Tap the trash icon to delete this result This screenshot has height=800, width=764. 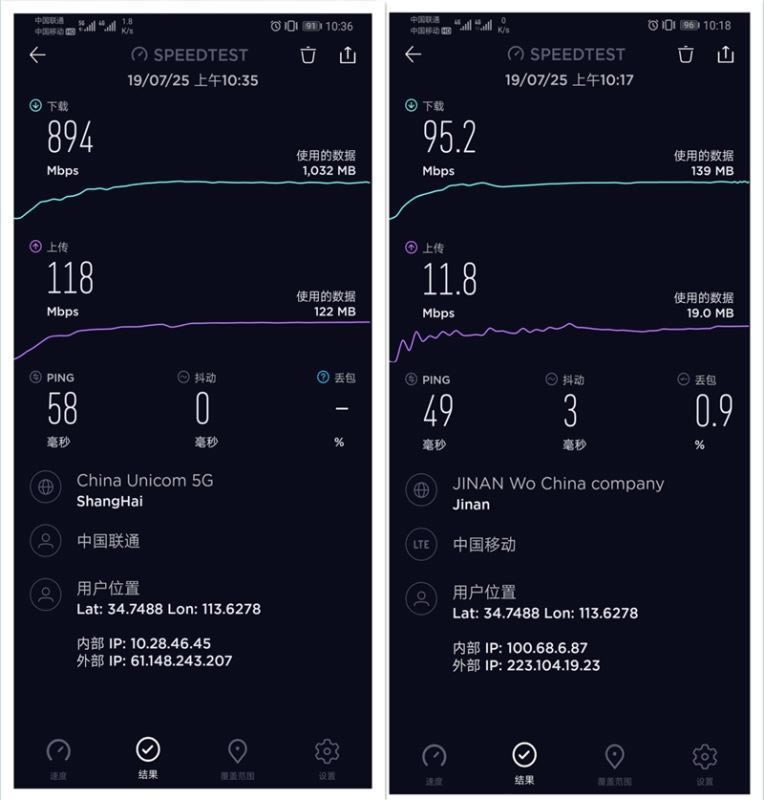[x=308, y=55]
